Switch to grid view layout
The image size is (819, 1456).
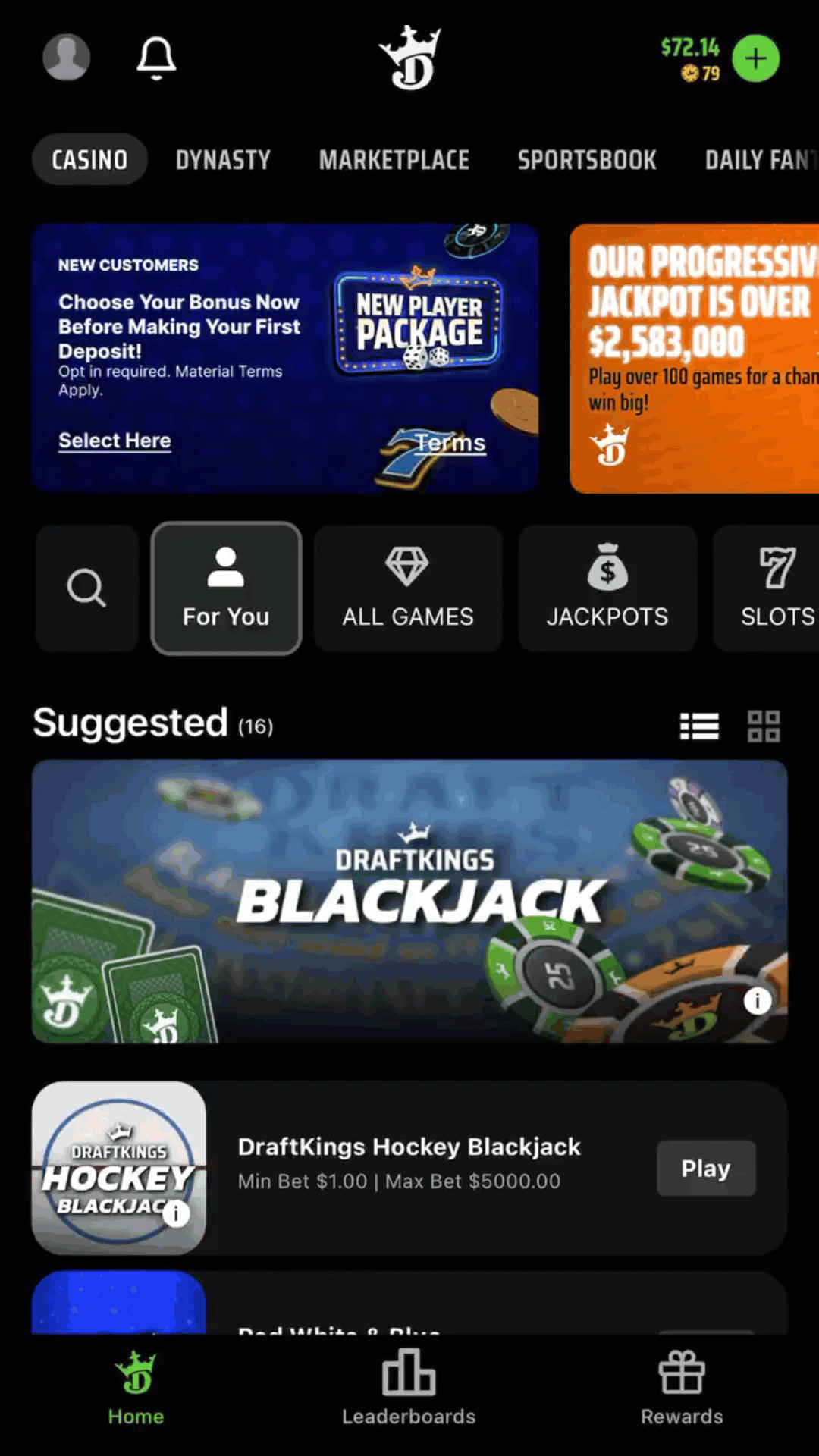pyautogui.click(x=764, y=726)
